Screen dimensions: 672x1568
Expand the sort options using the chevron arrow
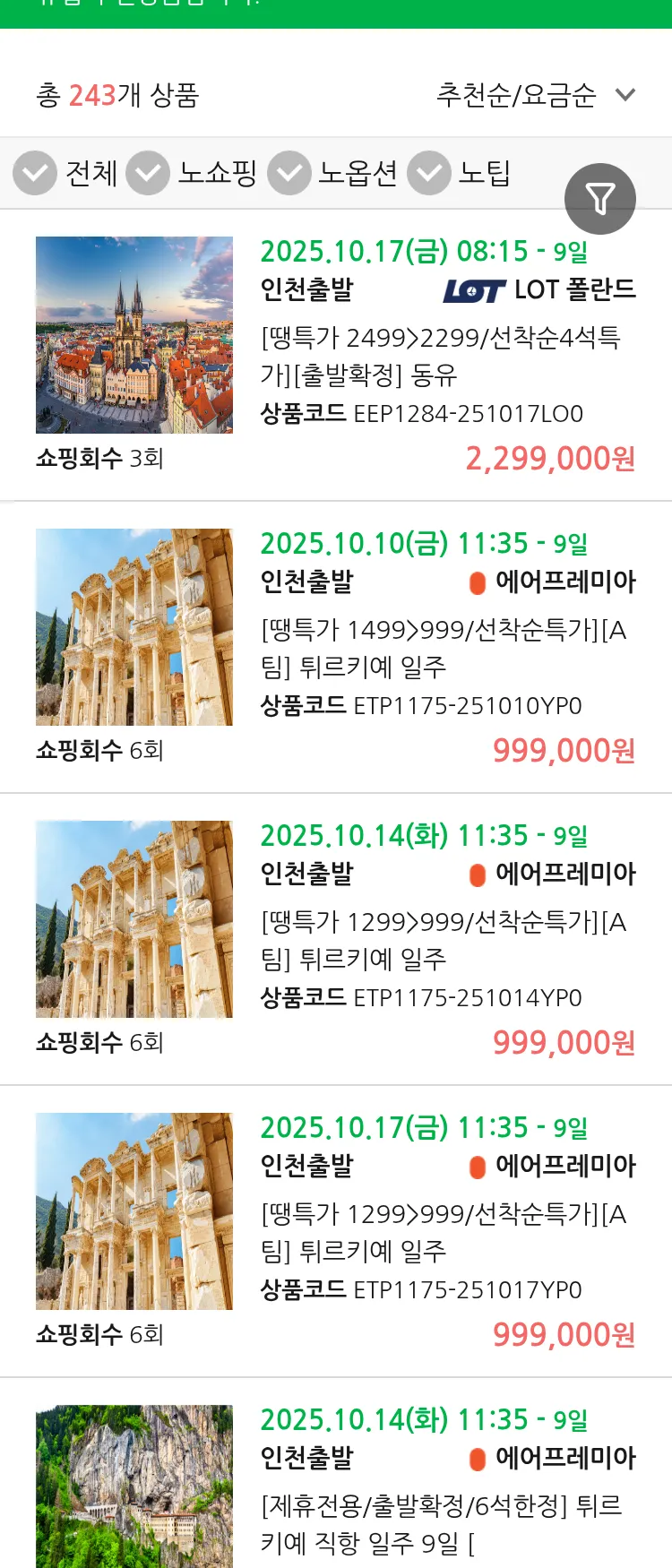click(x=626, y=92)
